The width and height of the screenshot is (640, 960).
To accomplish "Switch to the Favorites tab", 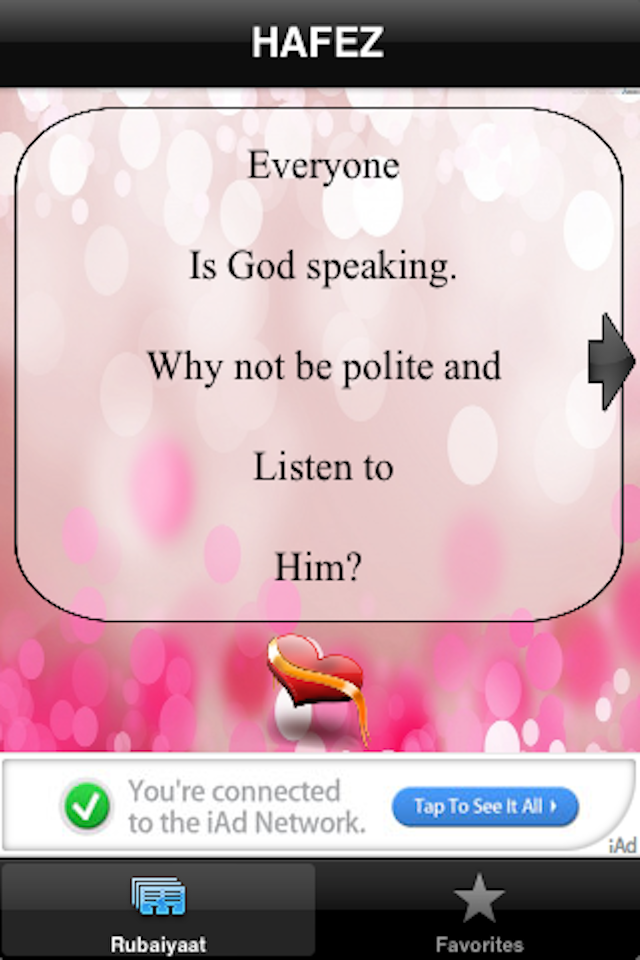I will click(x=479, y=912).
